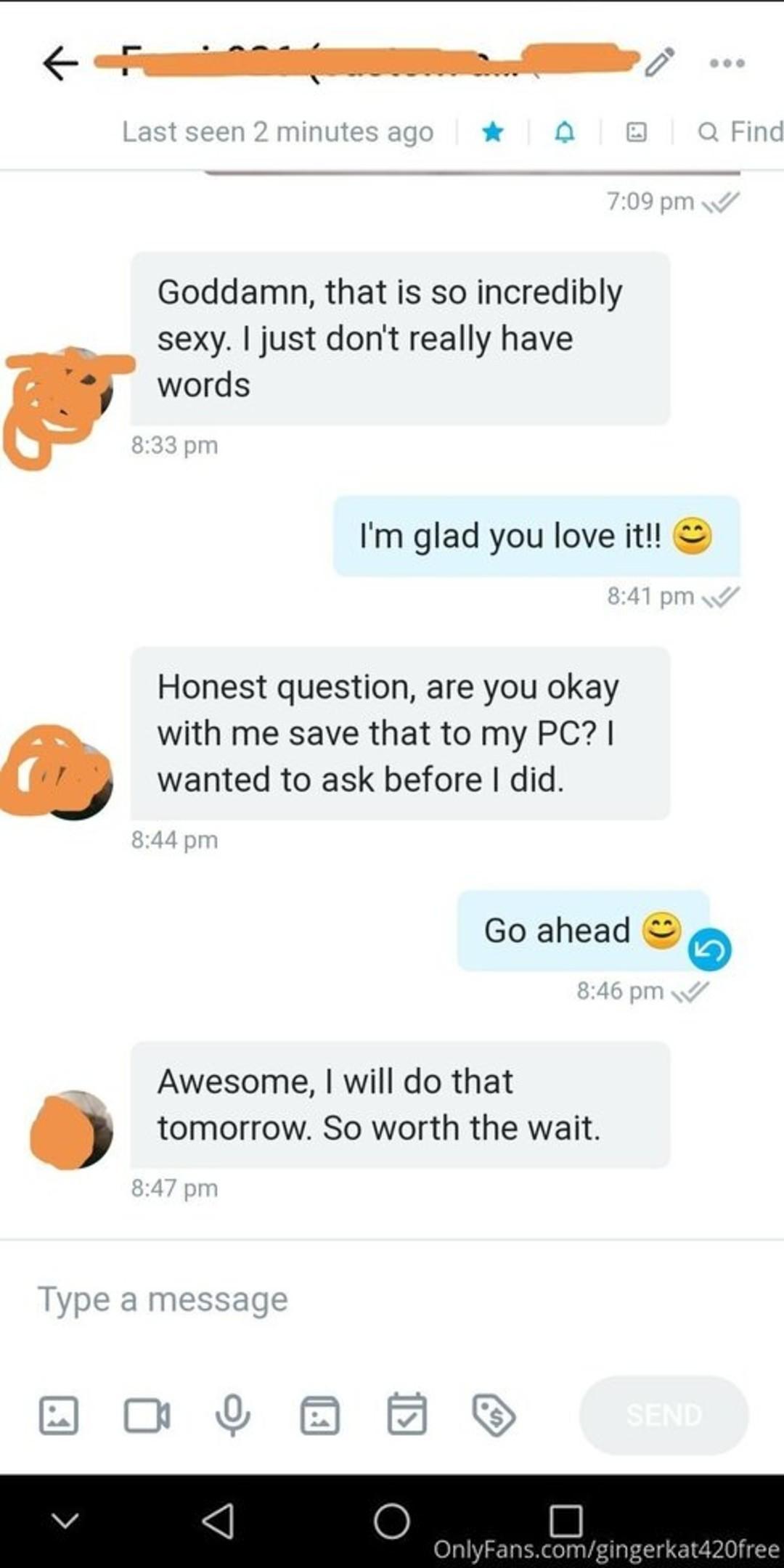The height and width of the screenshot is (1568, 784).
Task: Set a message price with tag icon
Action: coord(494,1415)
